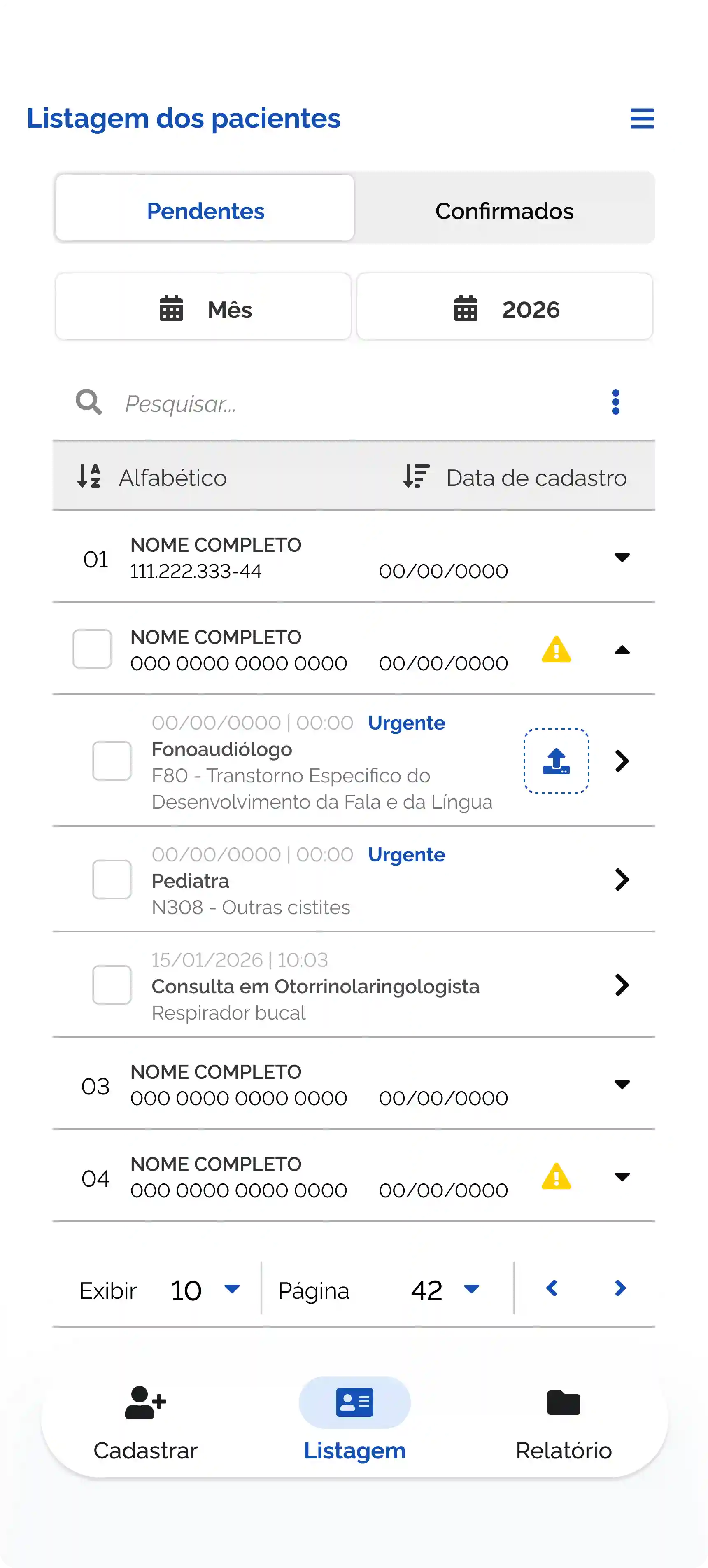The height and width of the screenshot is (1568, 708).
Task: Select the Pendentes tab
Action: (205, 210)
